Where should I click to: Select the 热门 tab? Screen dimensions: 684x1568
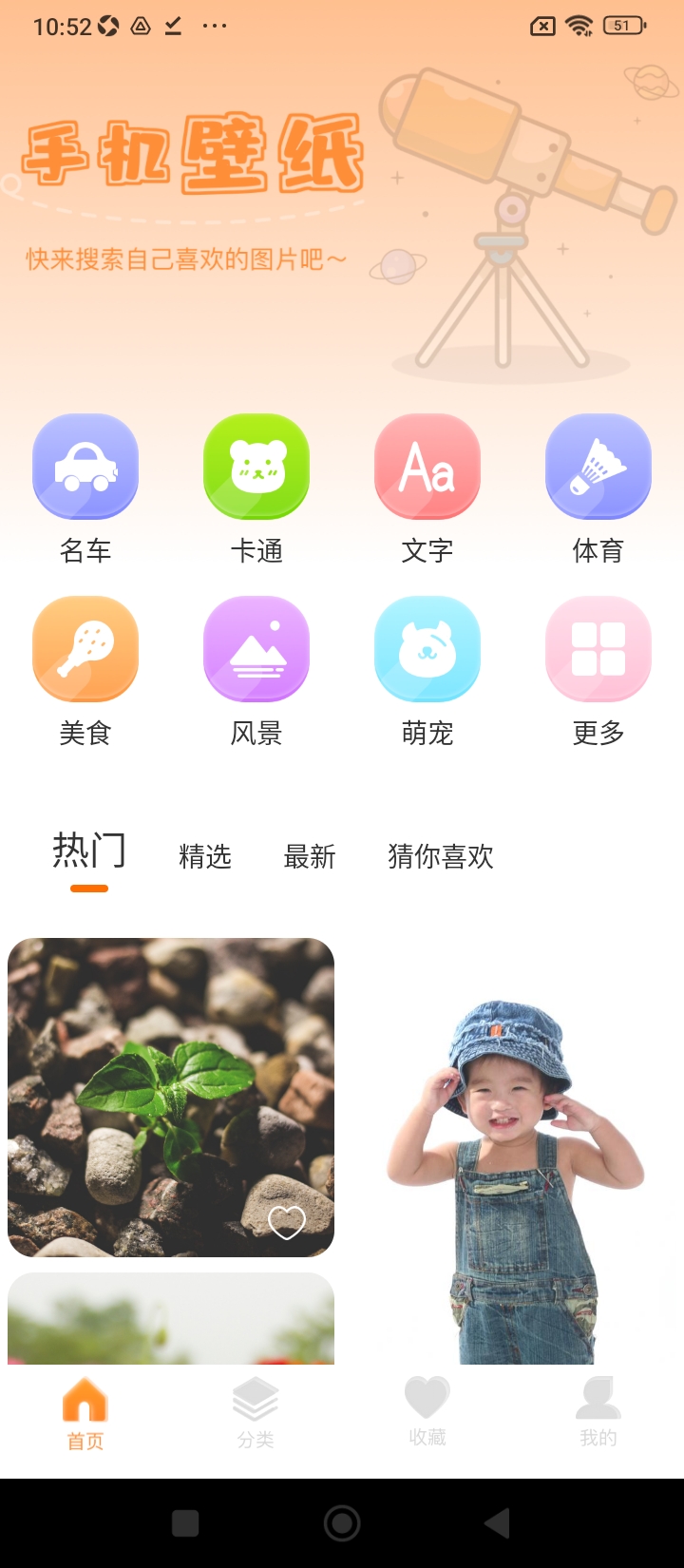coord(89,851)
